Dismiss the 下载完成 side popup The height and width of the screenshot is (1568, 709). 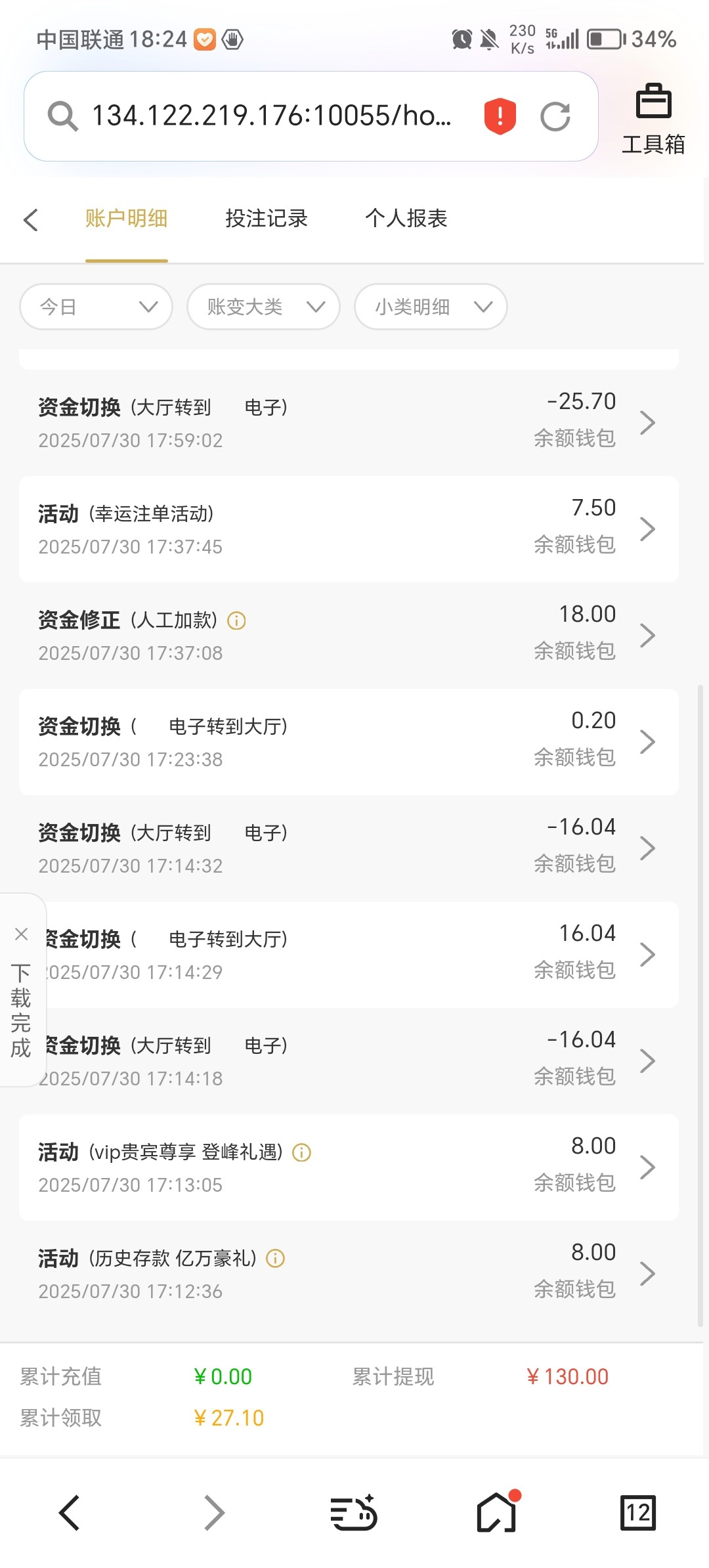point(21,934)
